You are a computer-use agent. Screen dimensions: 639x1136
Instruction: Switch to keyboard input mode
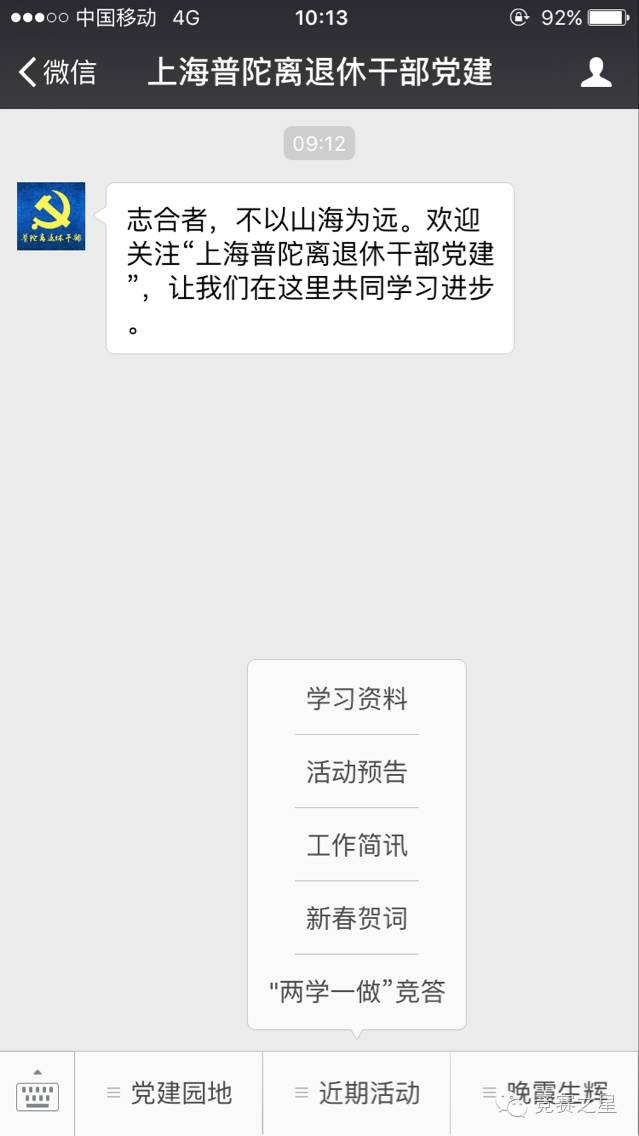(37, 1093)
